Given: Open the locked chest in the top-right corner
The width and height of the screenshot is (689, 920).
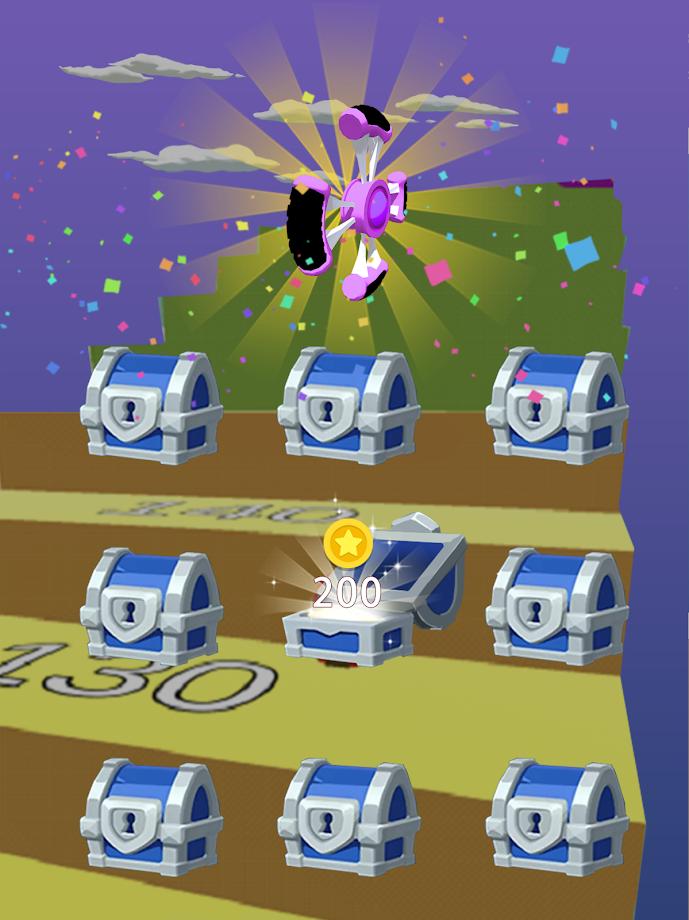Looking at the screenshot, I should (x=556, y=407).
